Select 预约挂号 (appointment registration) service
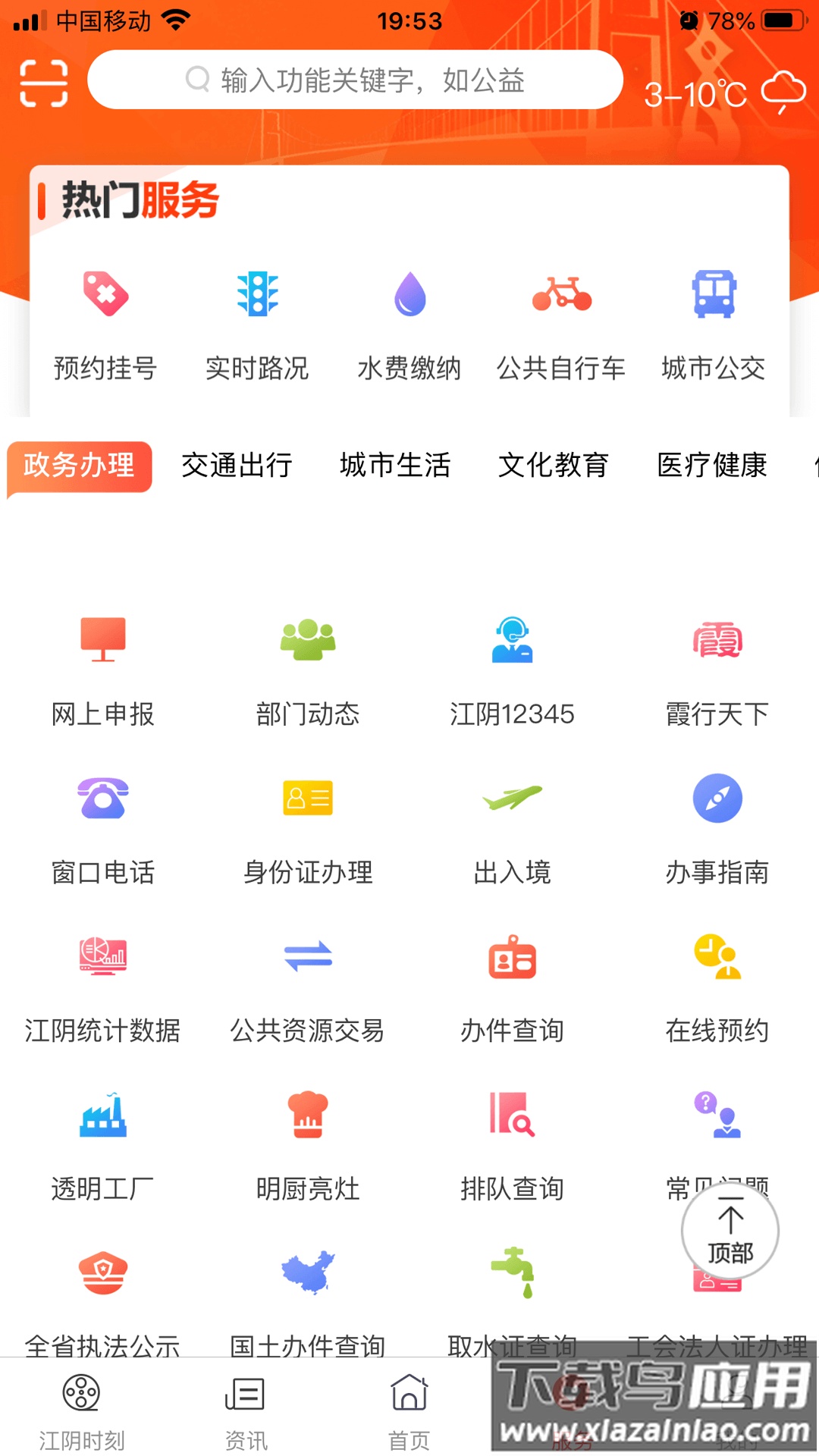This screenshot has width=819, height=1456. click(105, 322)
